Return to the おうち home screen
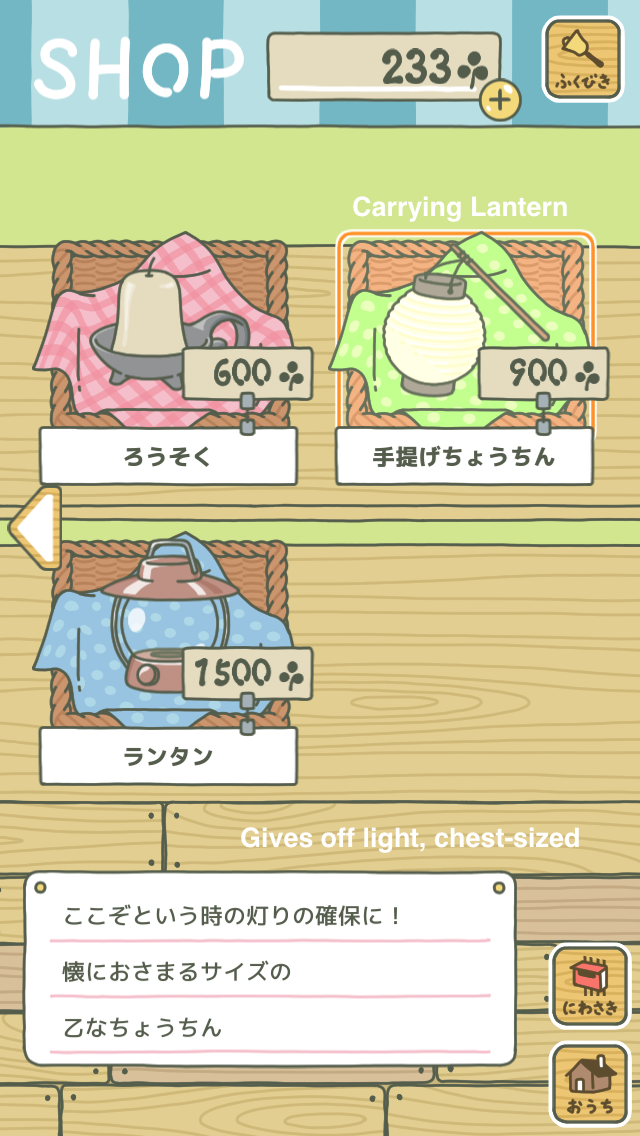640x1136 pixels. point(589,1083)
